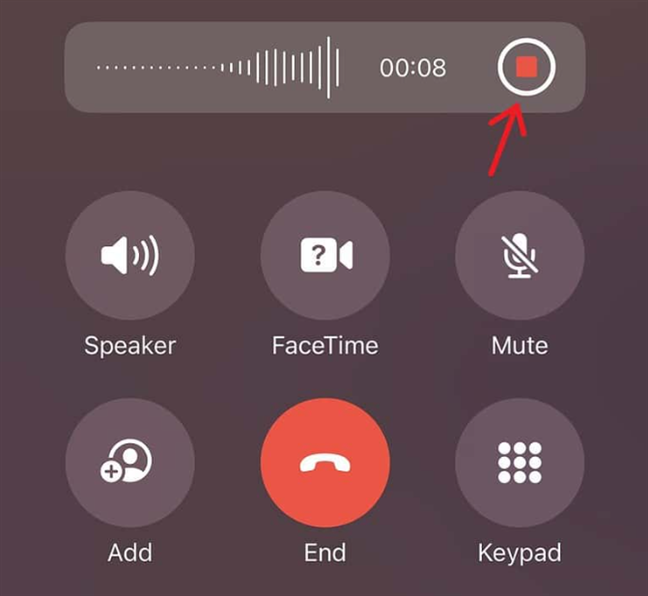Add another person to the call
The width and height of the screenshot is (648, 596).
pyautogui.click(x=130, y=462)
